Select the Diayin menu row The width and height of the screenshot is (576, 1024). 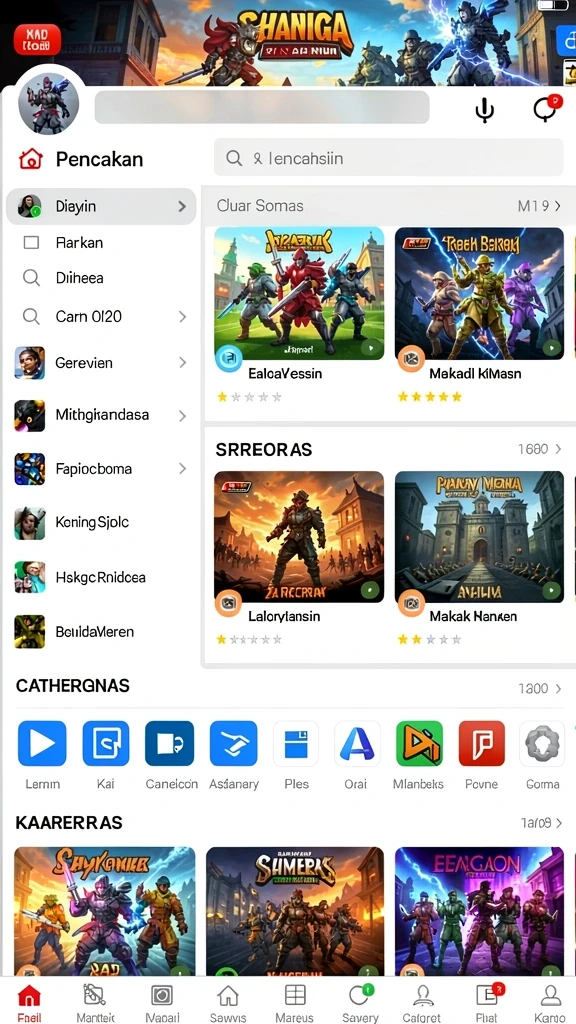tap(101, 206)
